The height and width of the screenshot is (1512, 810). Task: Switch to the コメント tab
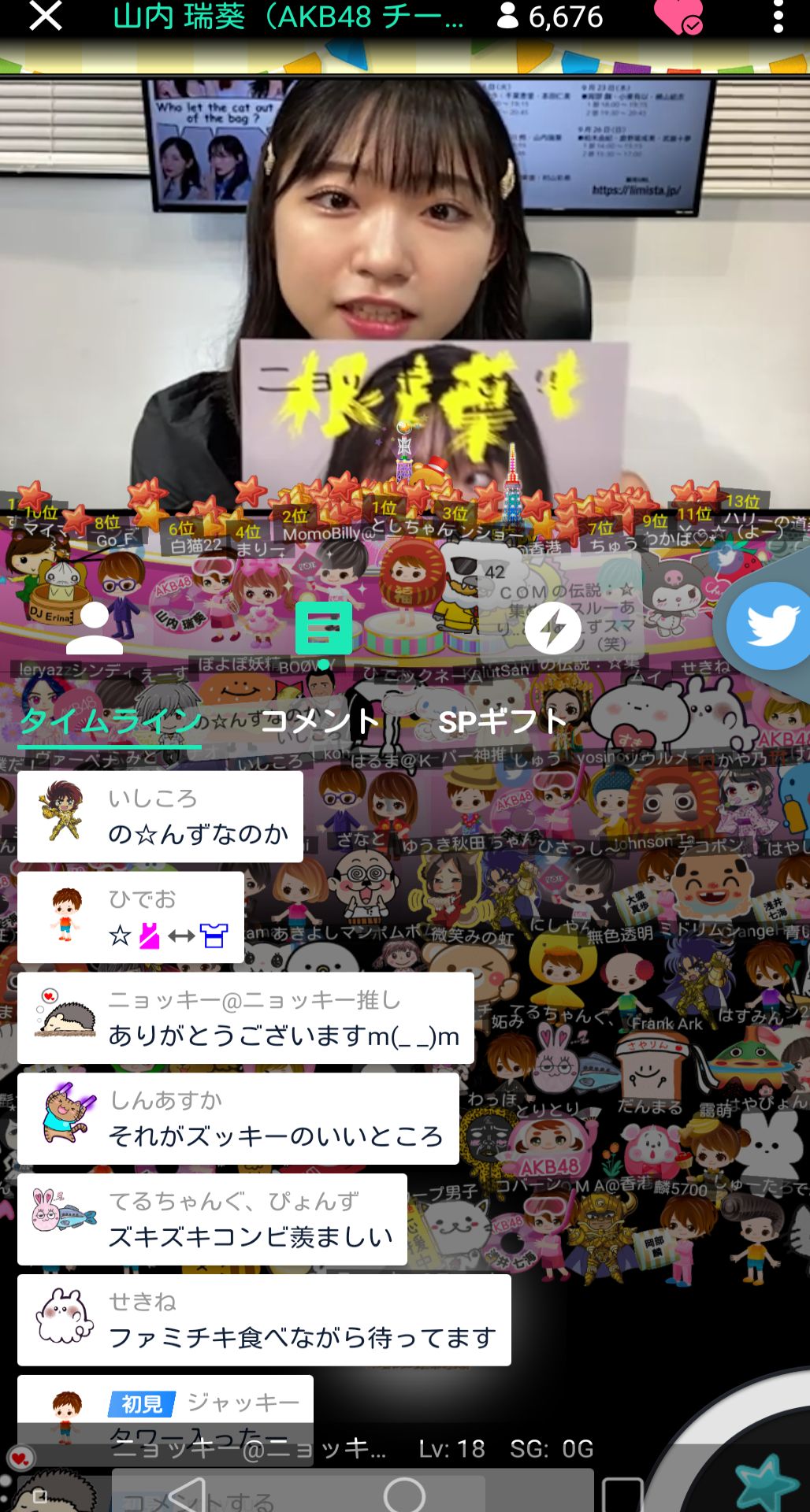320,721
